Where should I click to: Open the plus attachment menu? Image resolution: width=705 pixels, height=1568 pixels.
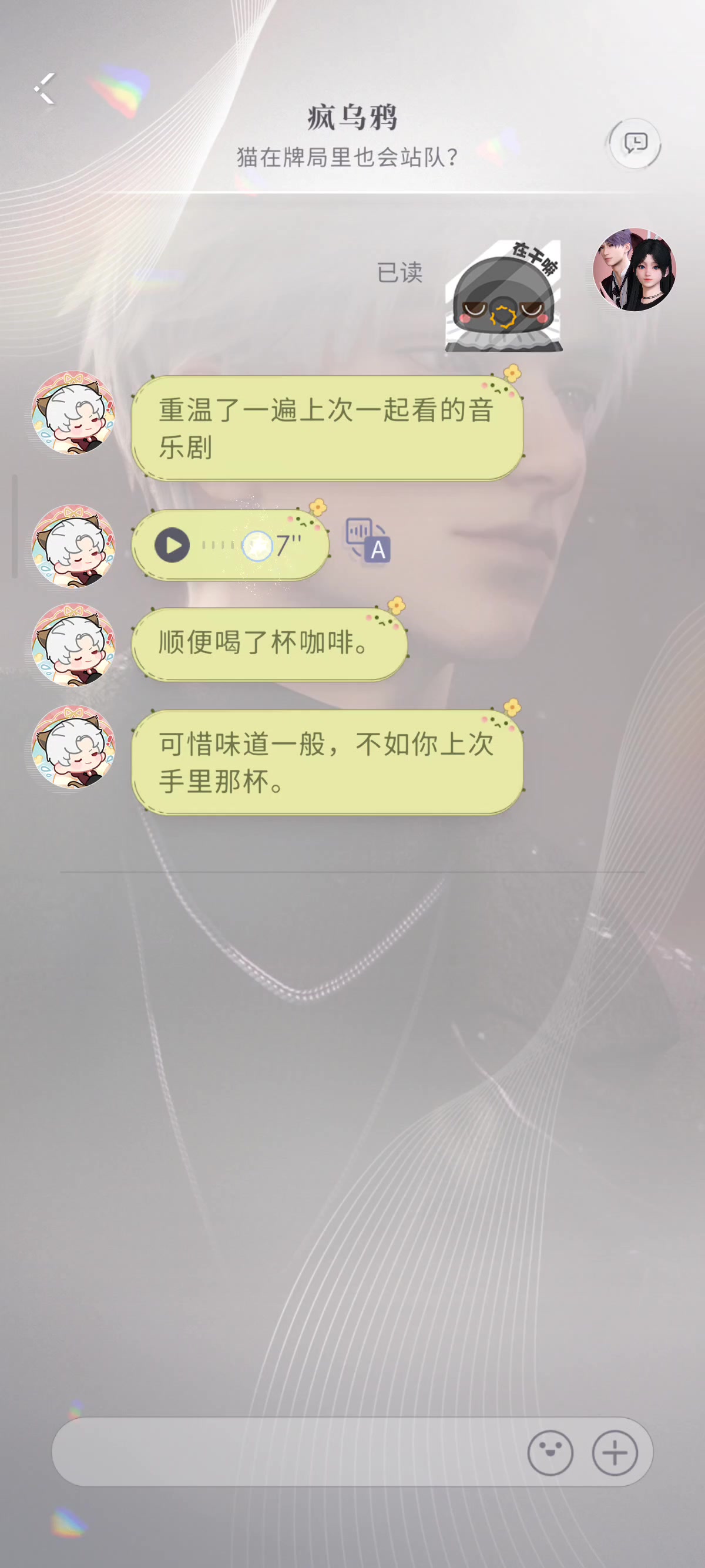[615, 1453]
